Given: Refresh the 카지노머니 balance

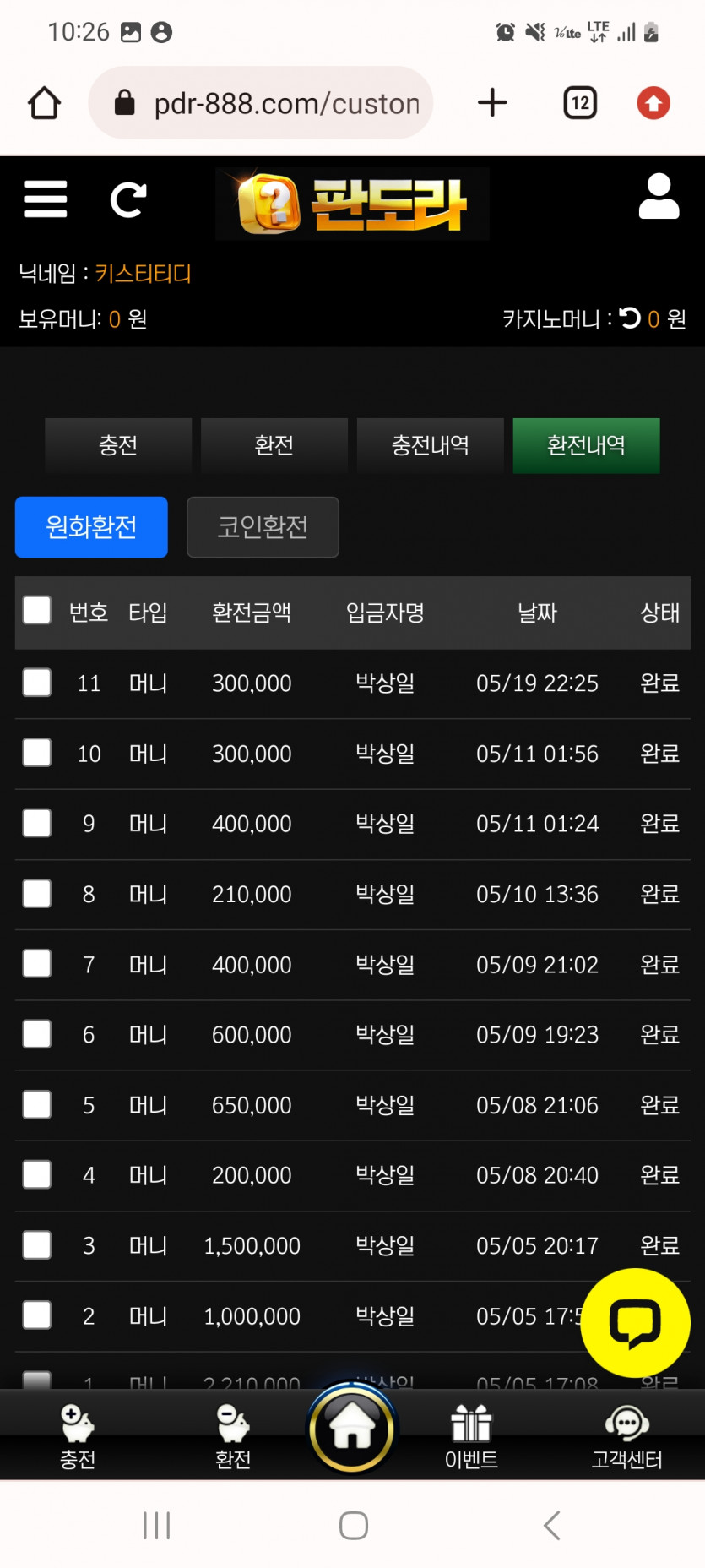Looking at the screenshot, I should 630,318.
